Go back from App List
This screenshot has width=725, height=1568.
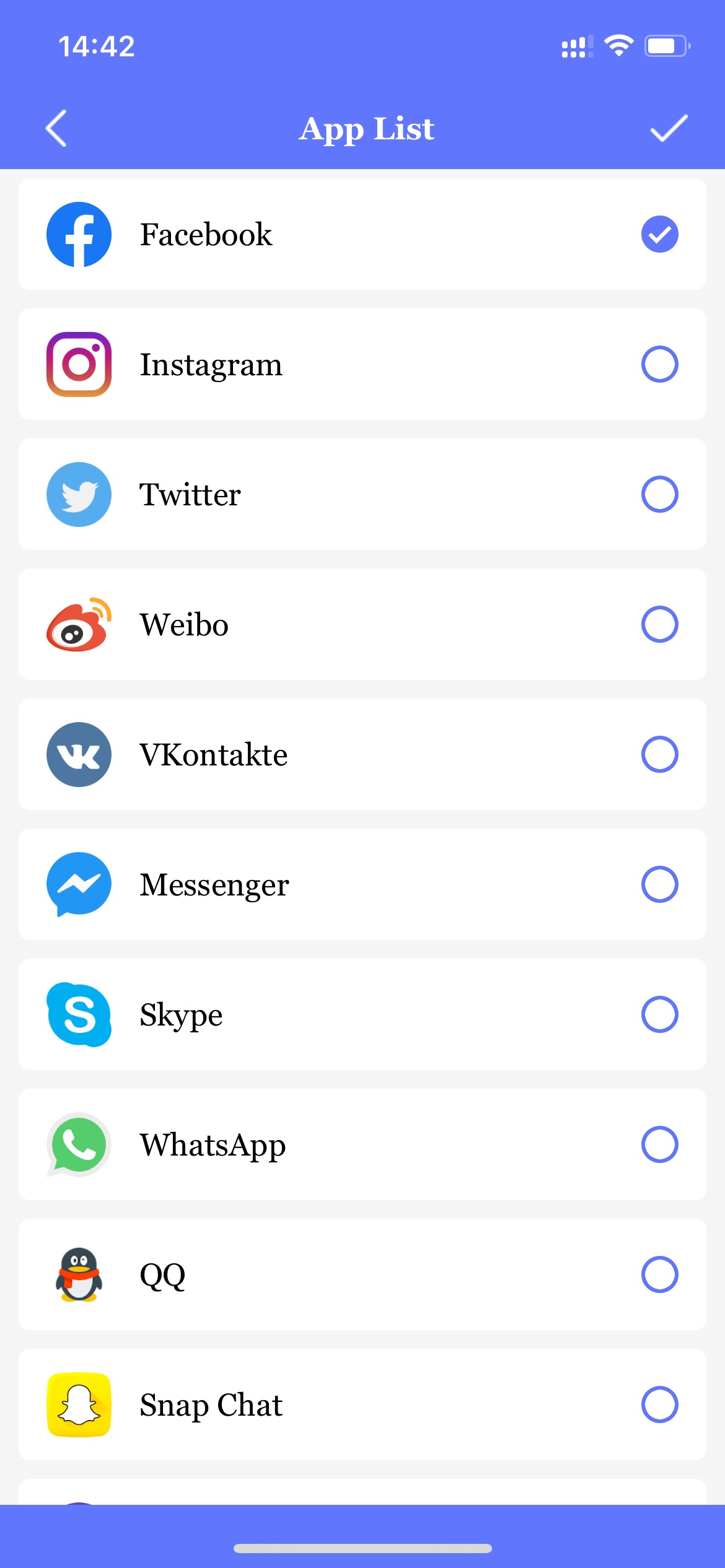(56, 129)
